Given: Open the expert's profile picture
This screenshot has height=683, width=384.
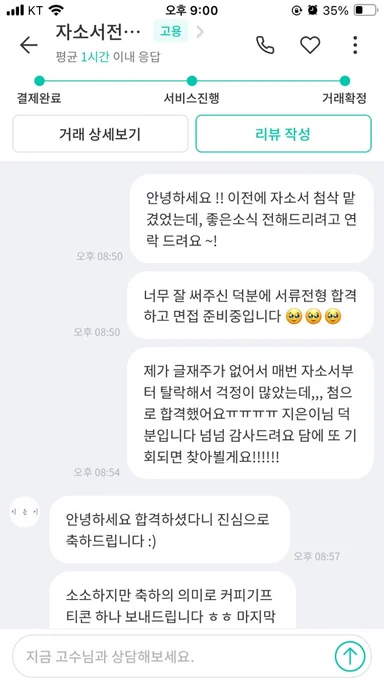Looking at the screenshot, I should (25, 512).
